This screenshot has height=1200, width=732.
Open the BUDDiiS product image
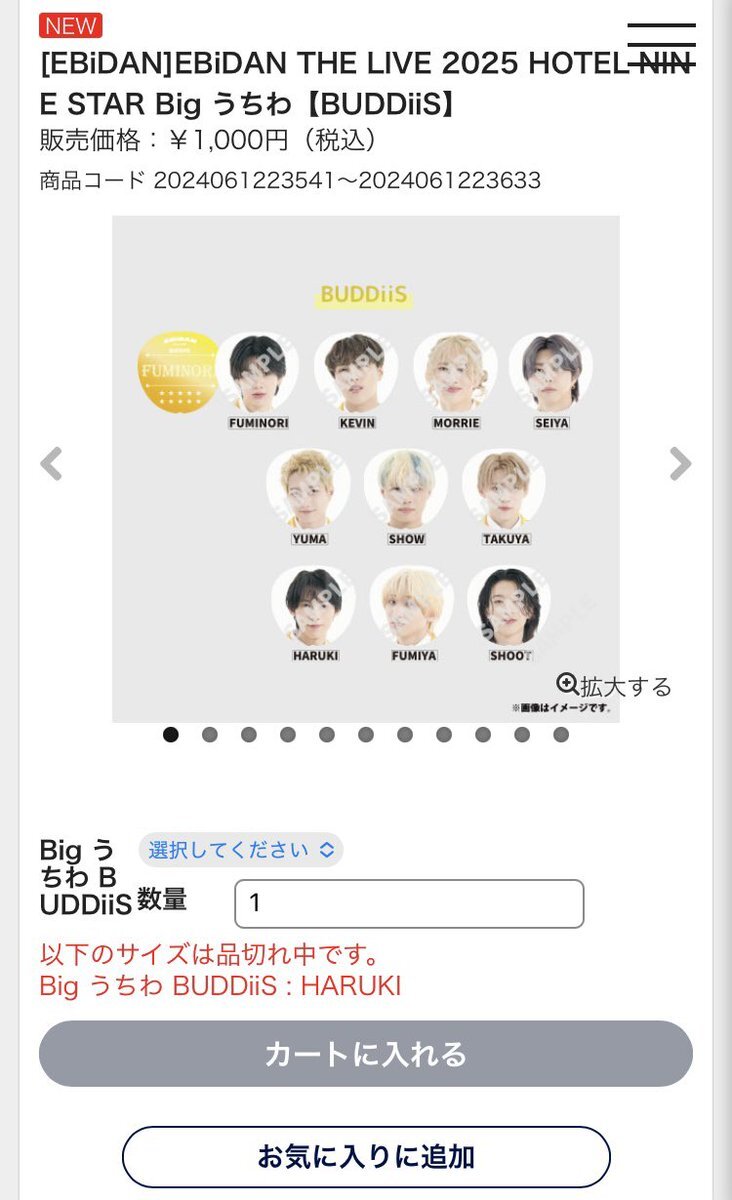tap(366, 468)
